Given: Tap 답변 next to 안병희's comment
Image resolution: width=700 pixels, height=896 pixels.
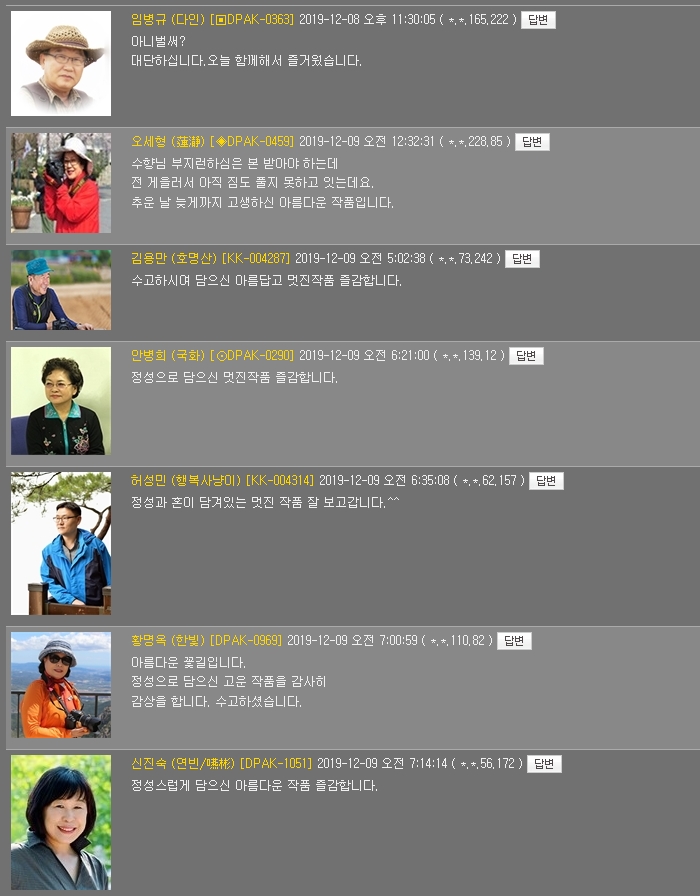Looking at the screenshot, I should click(526, 356).
